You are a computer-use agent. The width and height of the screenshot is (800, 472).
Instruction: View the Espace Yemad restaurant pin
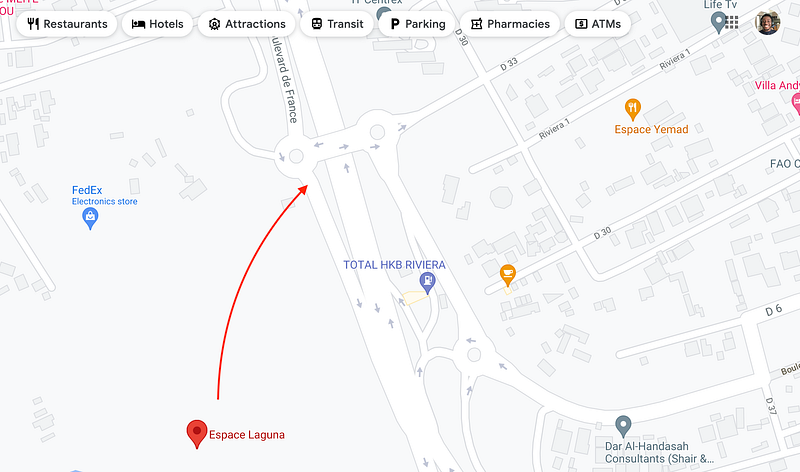(x=632, y=108)
